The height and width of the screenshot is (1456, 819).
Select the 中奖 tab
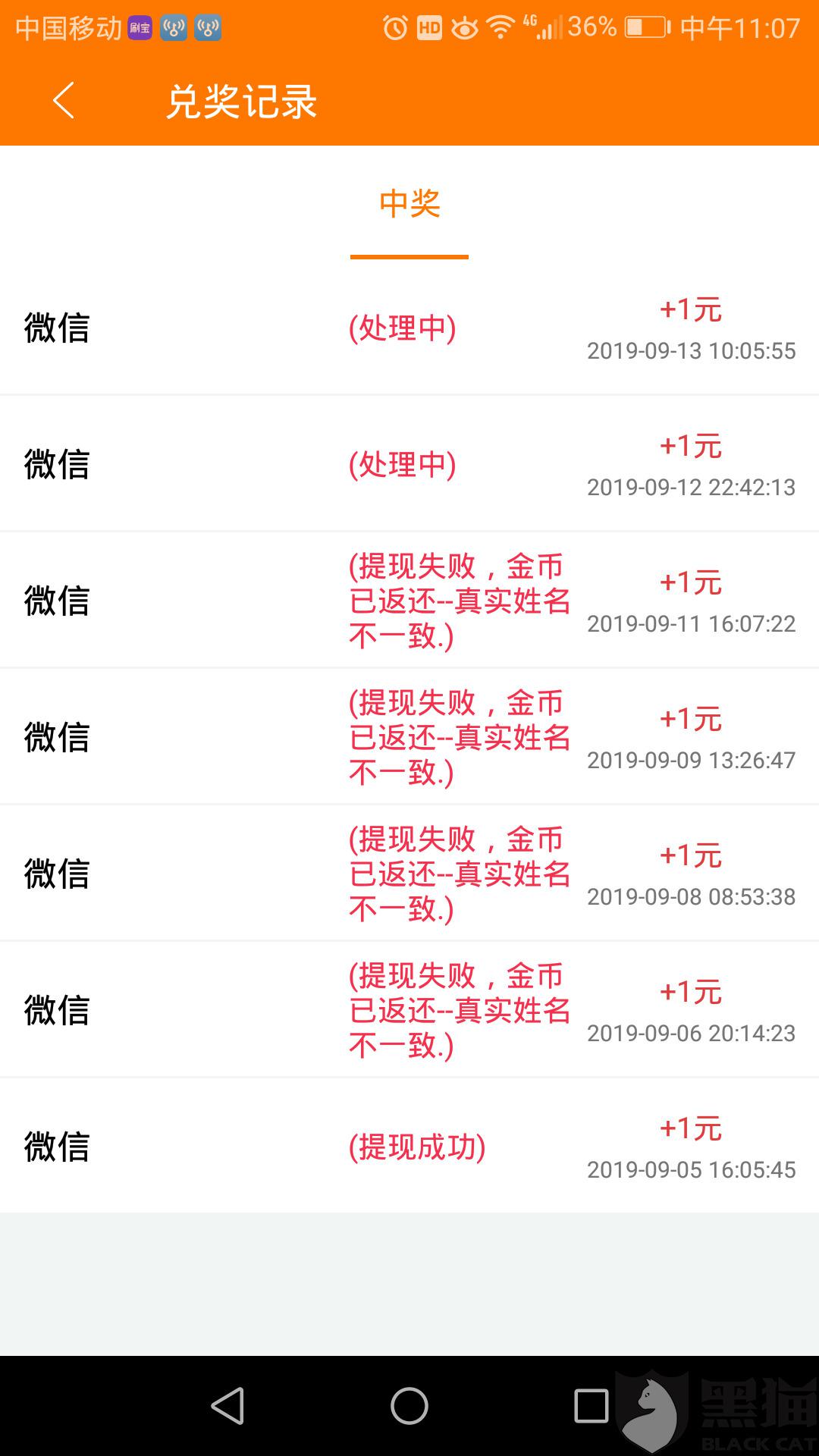pyautogui.click(x=409, y=205)
